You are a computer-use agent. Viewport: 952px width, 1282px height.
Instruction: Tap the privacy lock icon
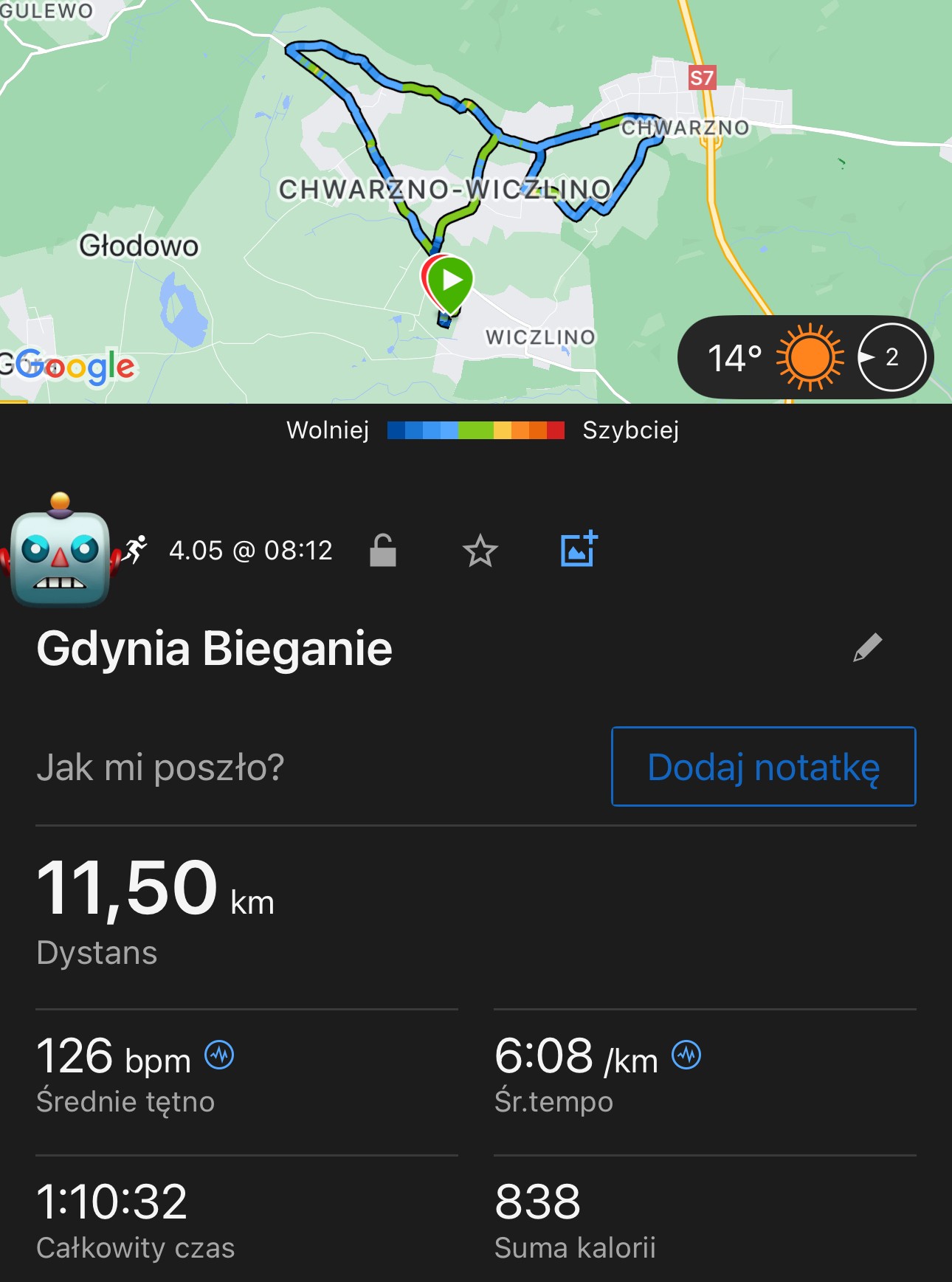pyautogui.click(x=383, y=551)
